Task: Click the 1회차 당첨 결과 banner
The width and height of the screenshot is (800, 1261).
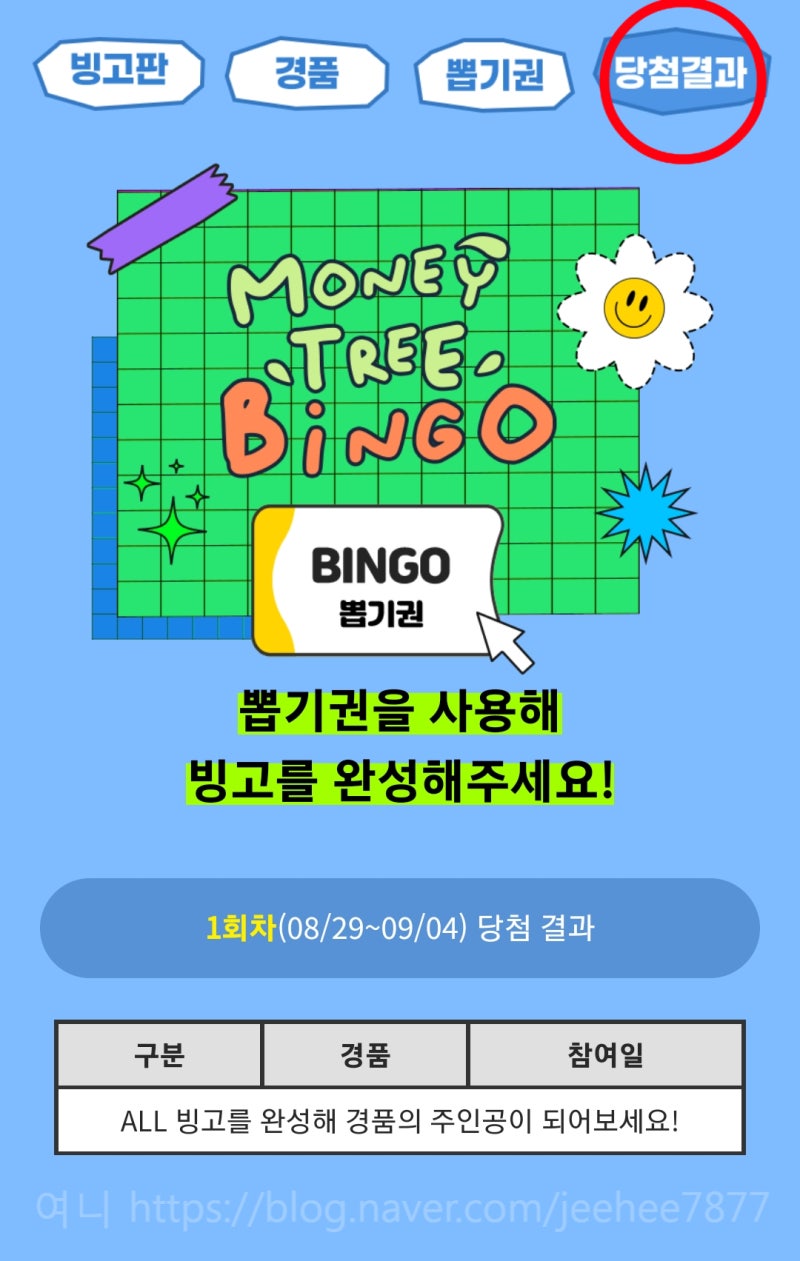Action: [x=400, y=927]
